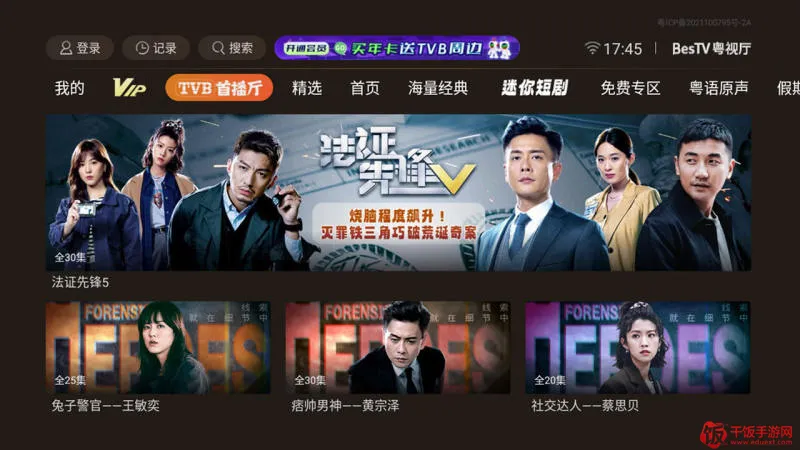The width and height of the screenshot is (800, 450).
Task: Switch to the 我的 tab
Action: pos(69,88)
